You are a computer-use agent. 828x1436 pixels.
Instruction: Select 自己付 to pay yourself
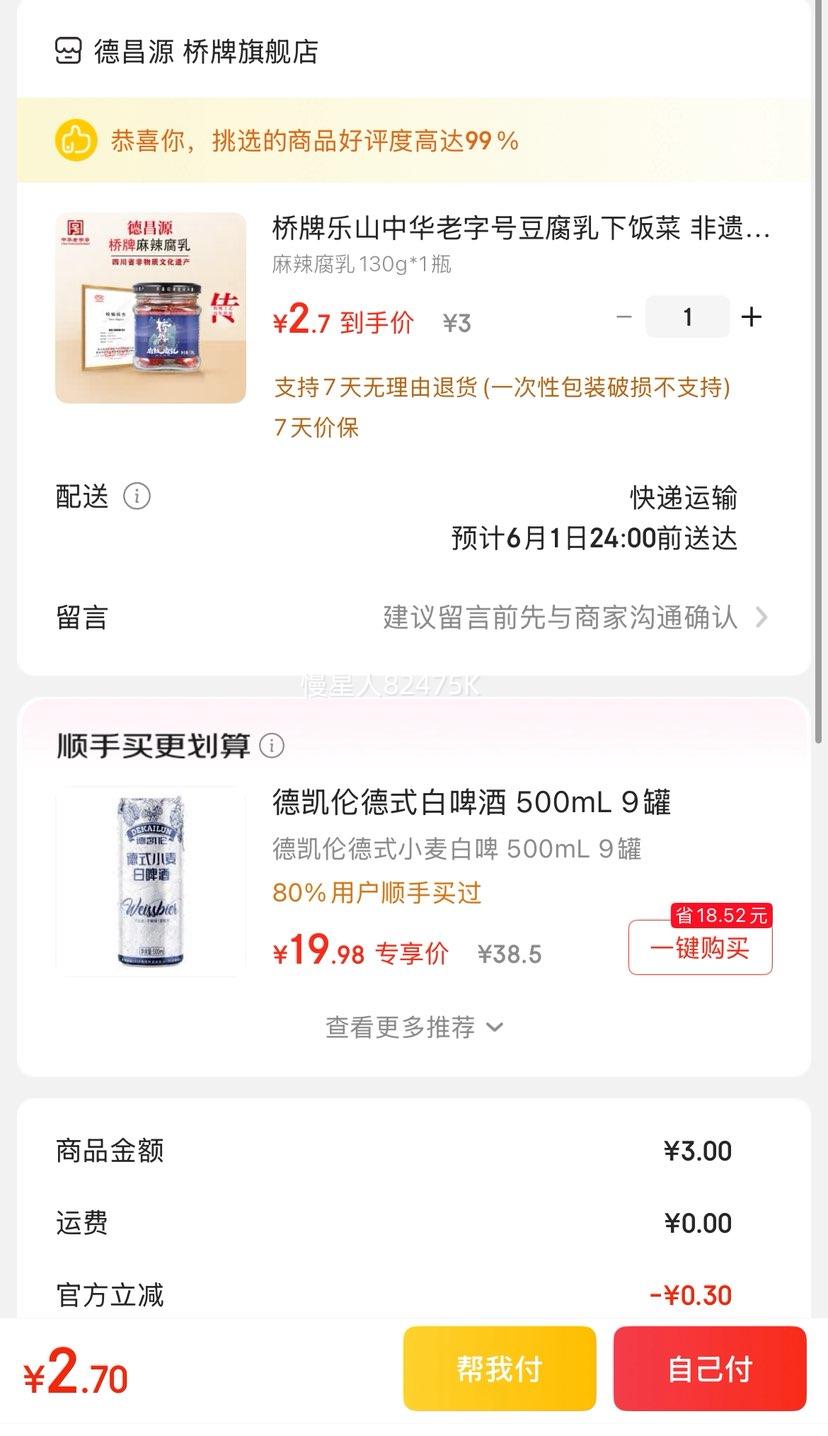710,1368
